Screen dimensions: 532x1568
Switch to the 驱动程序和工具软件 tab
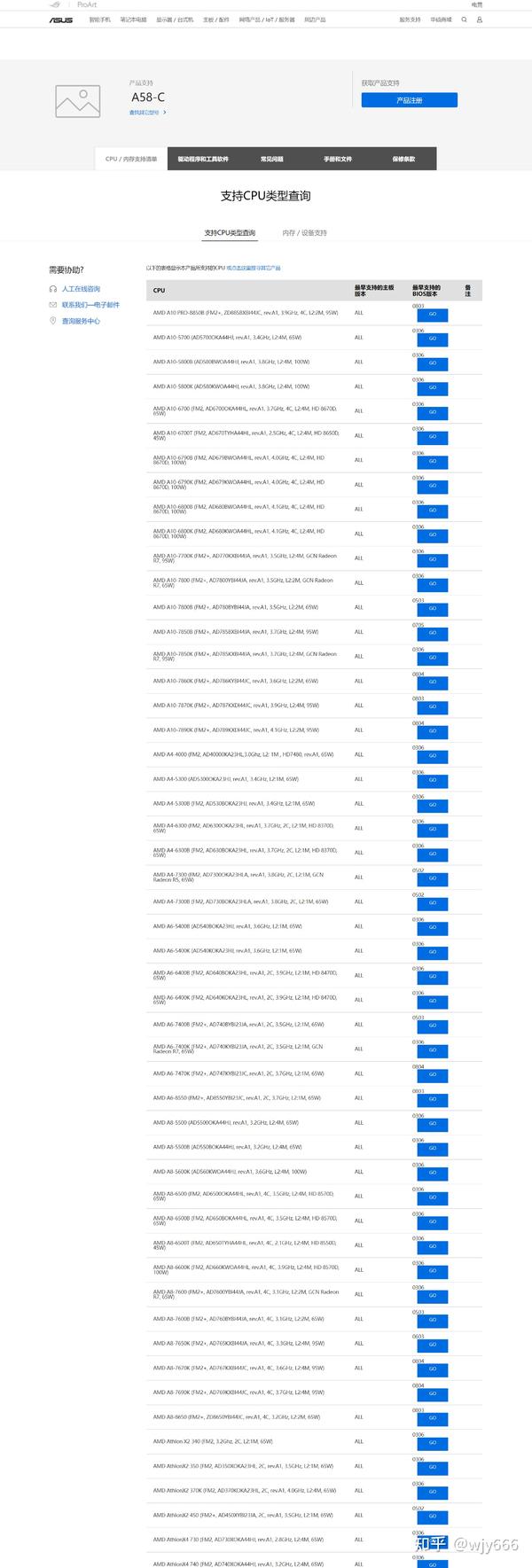click(x=203, y=159)
